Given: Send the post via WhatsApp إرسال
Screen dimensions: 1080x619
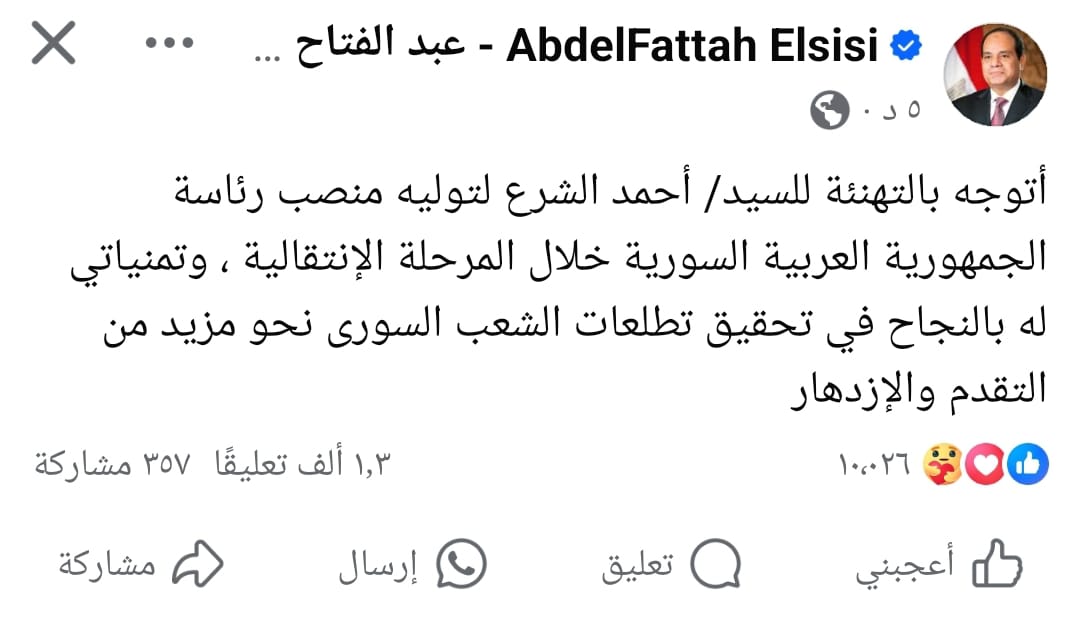Looking at the screenshot, I should 412,566.
